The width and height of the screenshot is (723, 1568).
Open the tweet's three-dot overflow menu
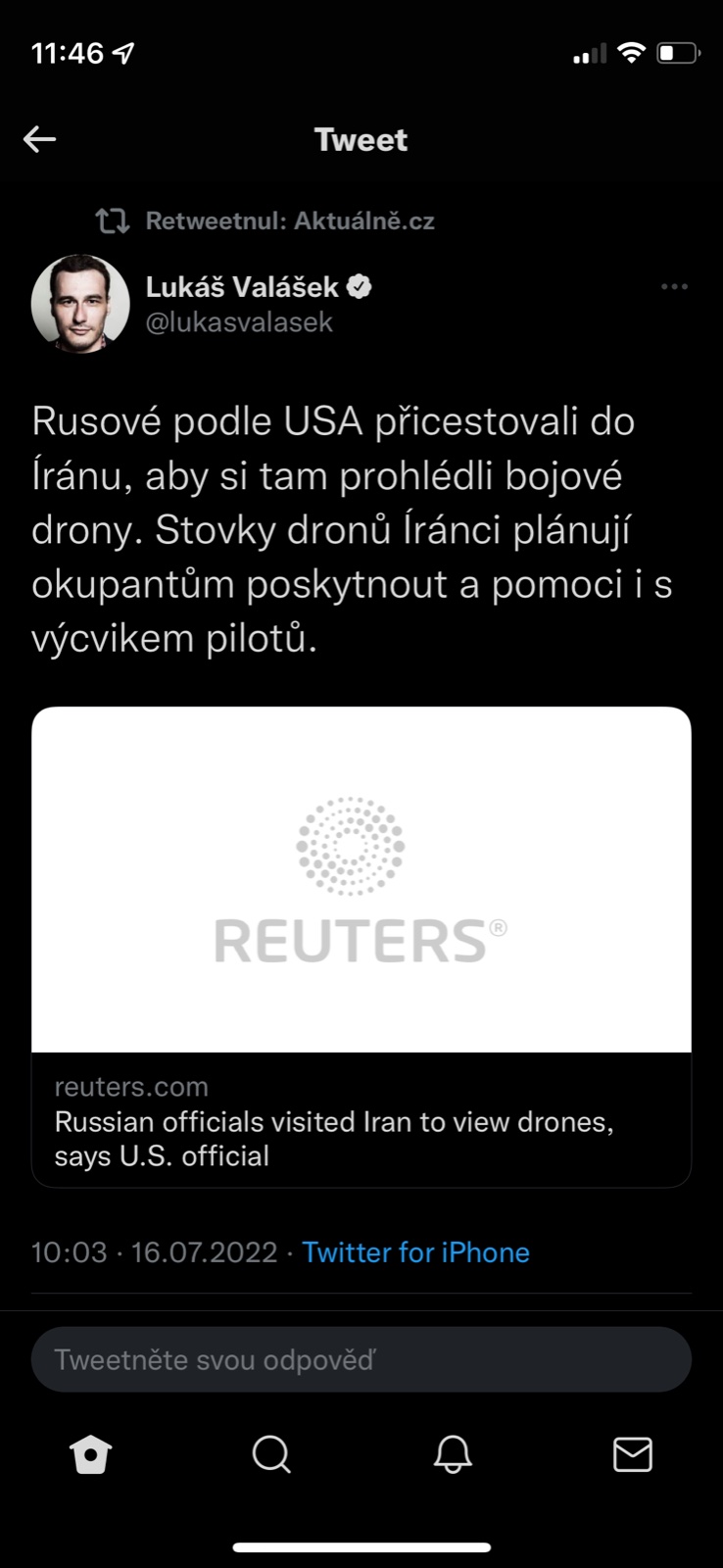(x=674, y=287)
